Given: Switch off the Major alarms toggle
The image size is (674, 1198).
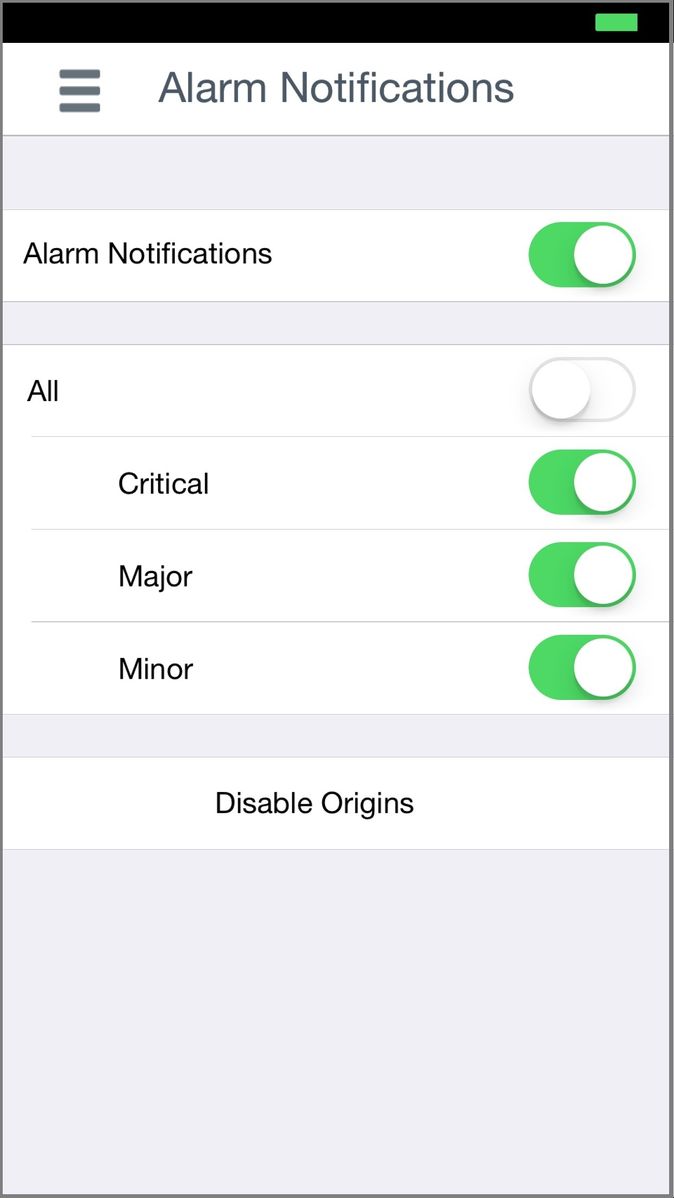Looking at the screenshot, I should click(x=582, y=575).
